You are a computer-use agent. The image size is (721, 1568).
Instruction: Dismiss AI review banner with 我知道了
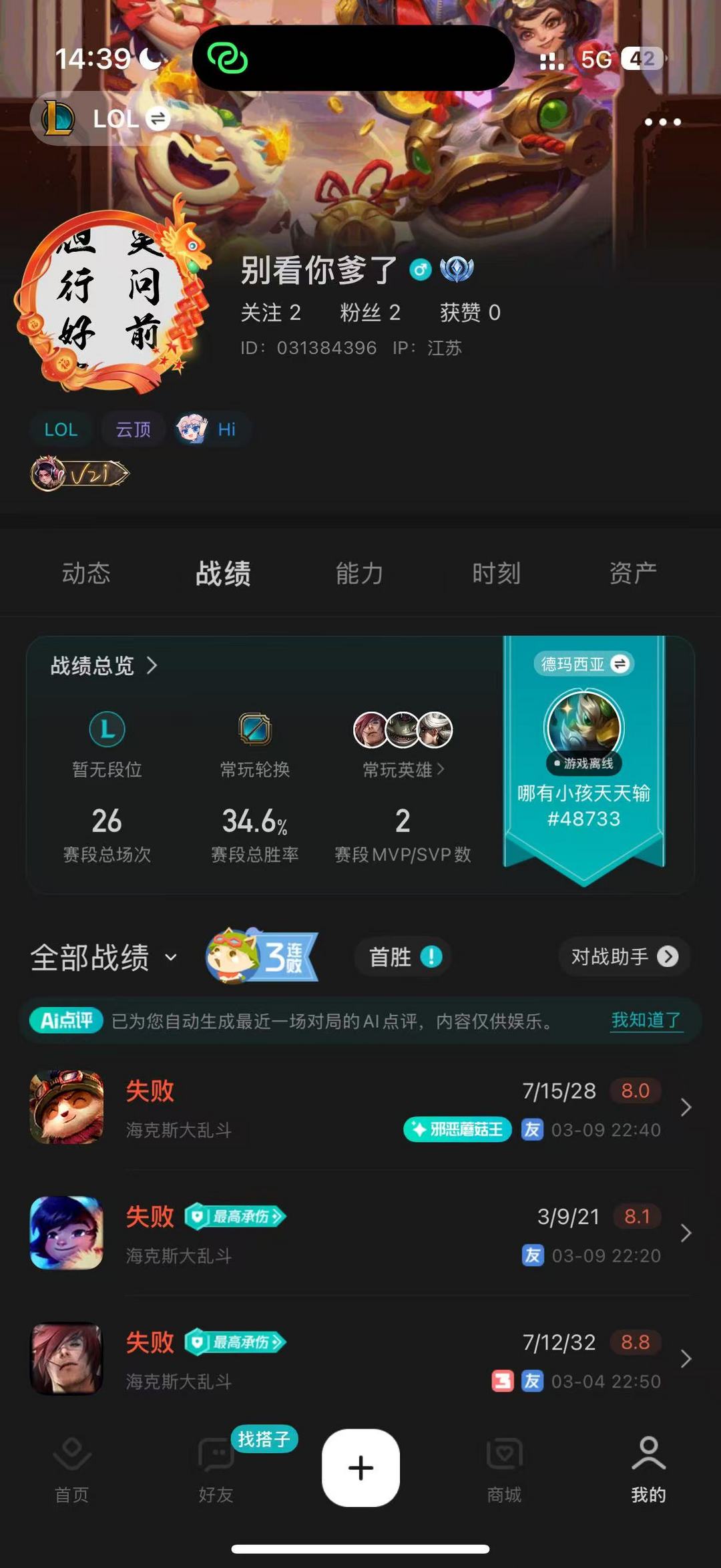tap(646, 1020)
